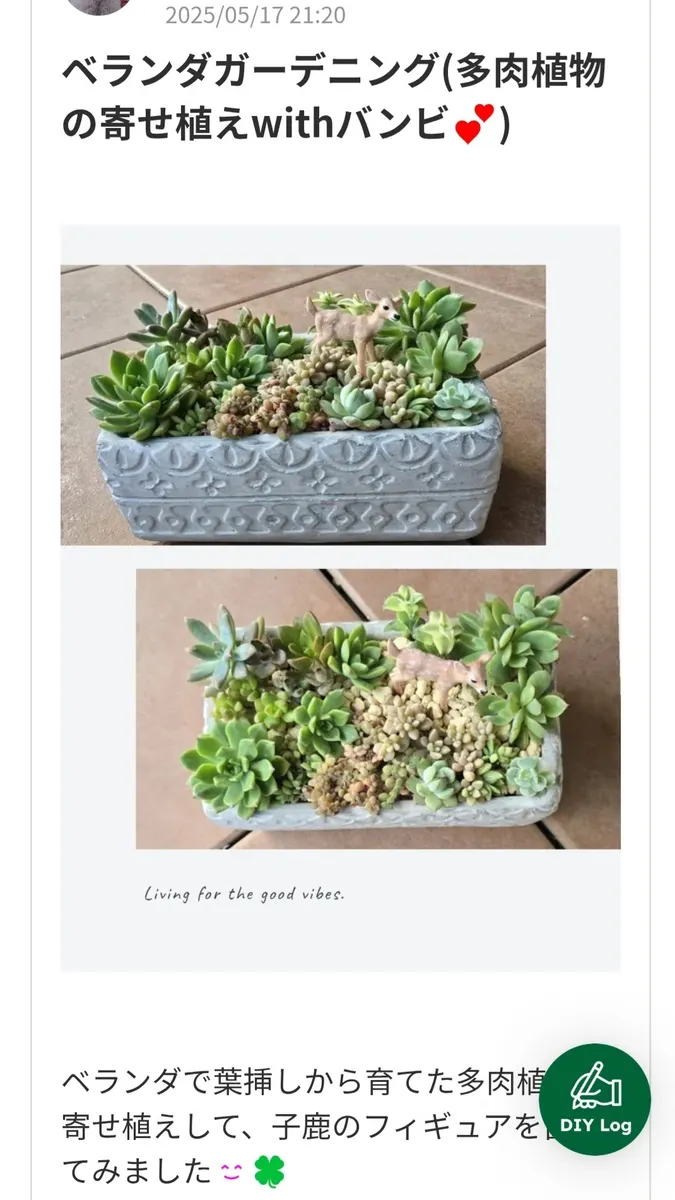This screenshot has height=1200, width=675.
Task: Open the author's profile avatar
Action: 100,6
